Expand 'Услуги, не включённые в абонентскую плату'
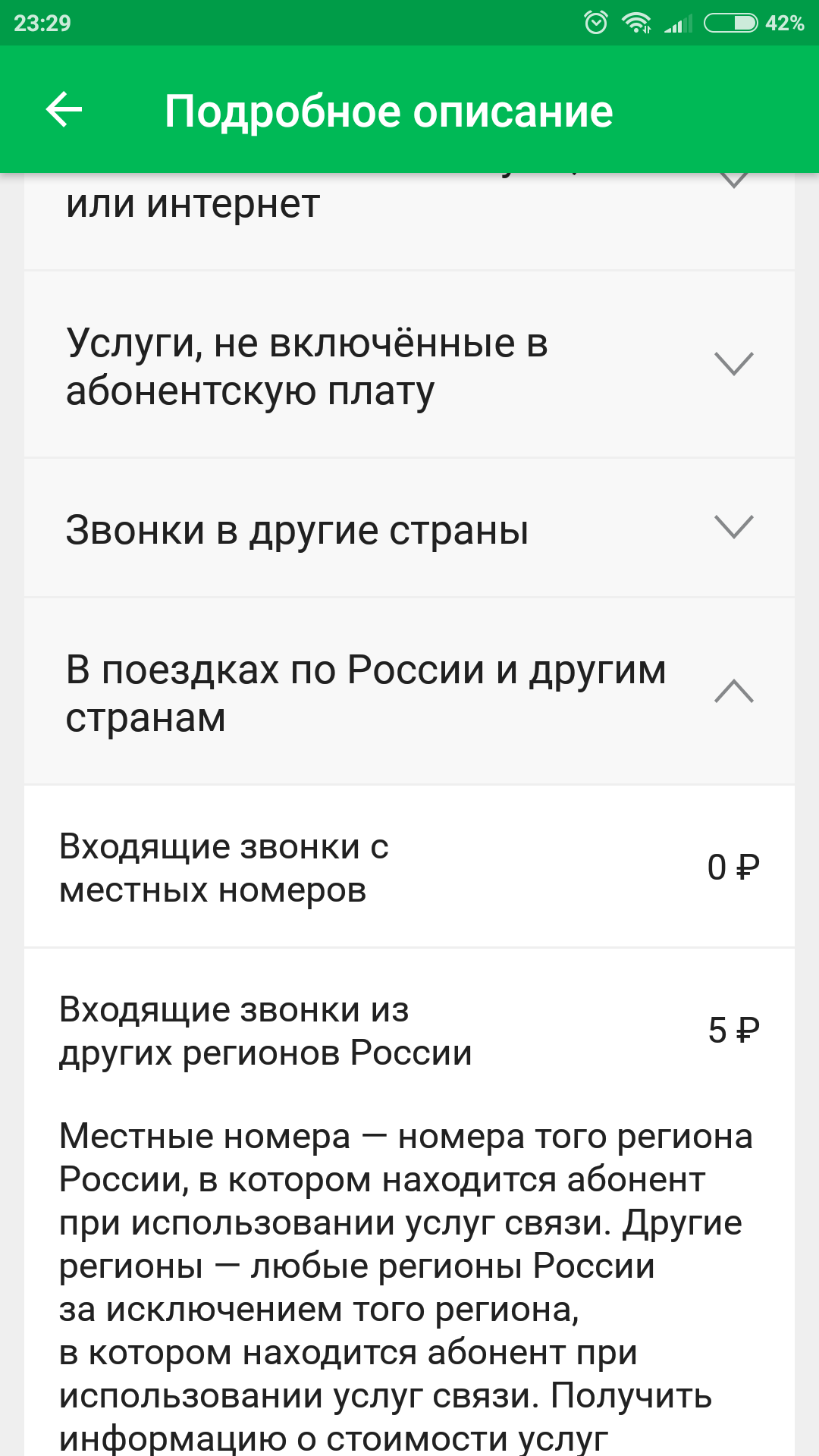The width and height of the screenshot is (819, 1456). (409, 366)
